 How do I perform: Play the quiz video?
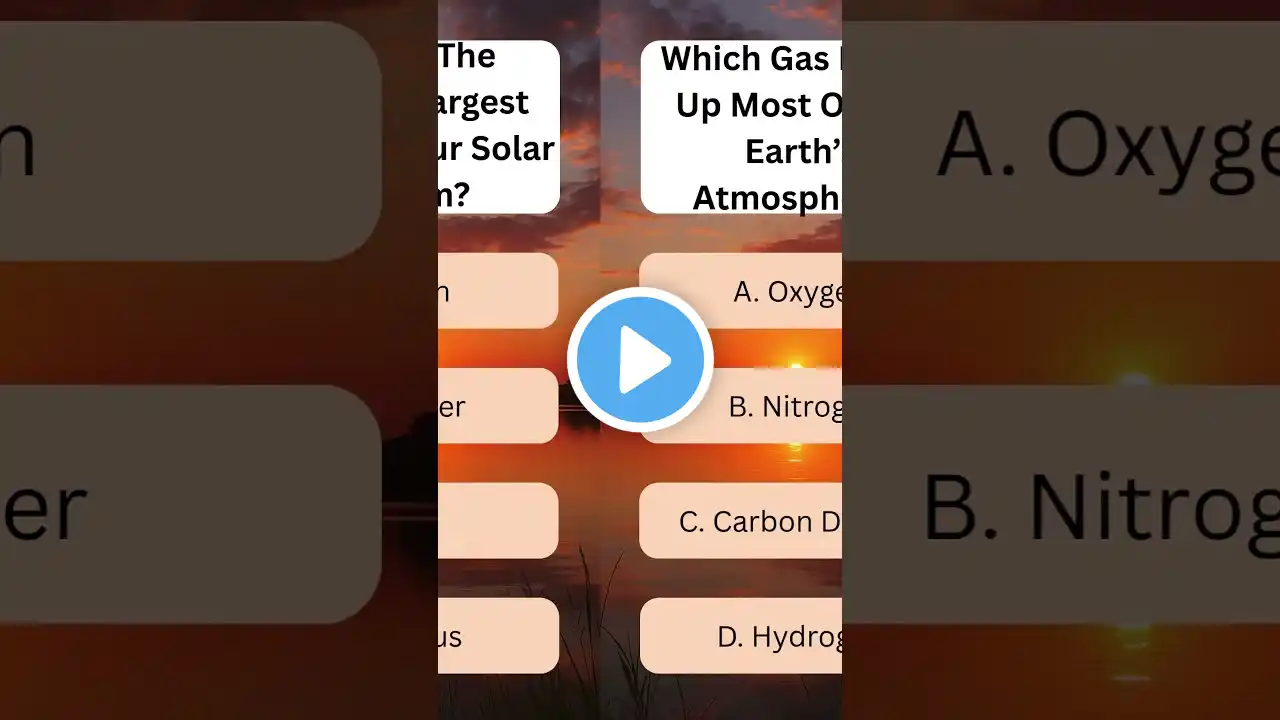640,360
